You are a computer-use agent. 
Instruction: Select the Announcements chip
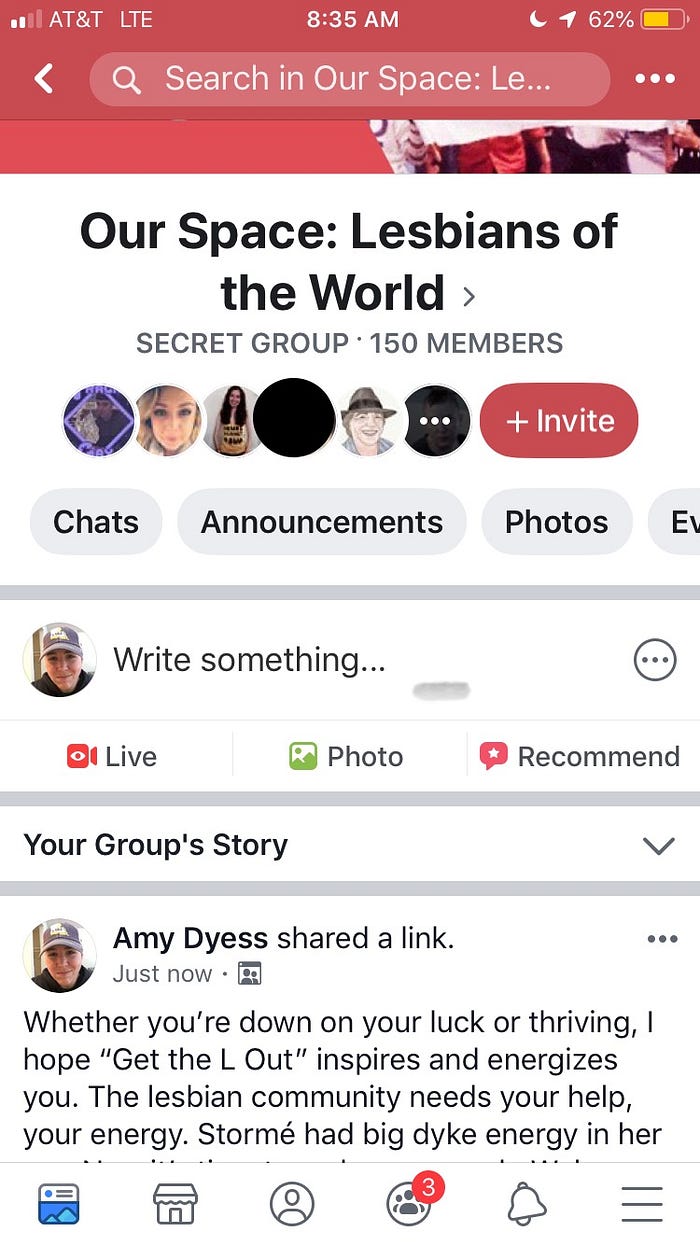point(321,522)
